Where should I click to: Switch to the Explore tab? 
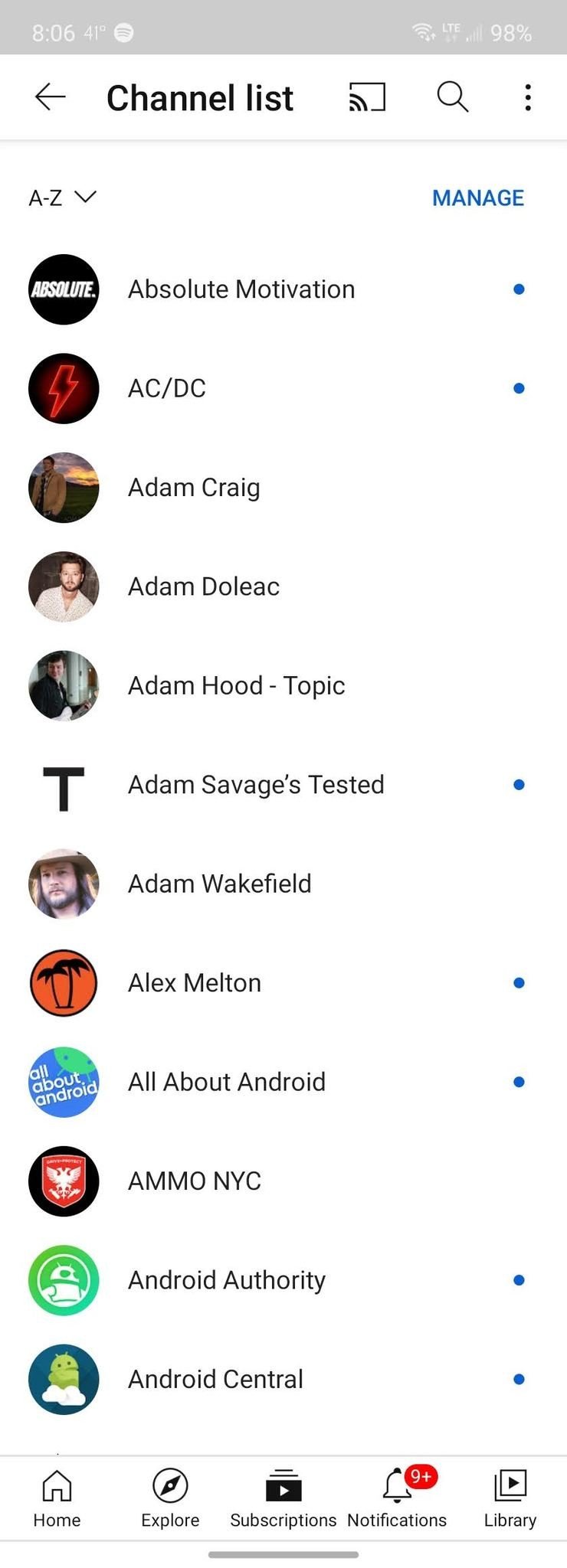point(170,1498)
